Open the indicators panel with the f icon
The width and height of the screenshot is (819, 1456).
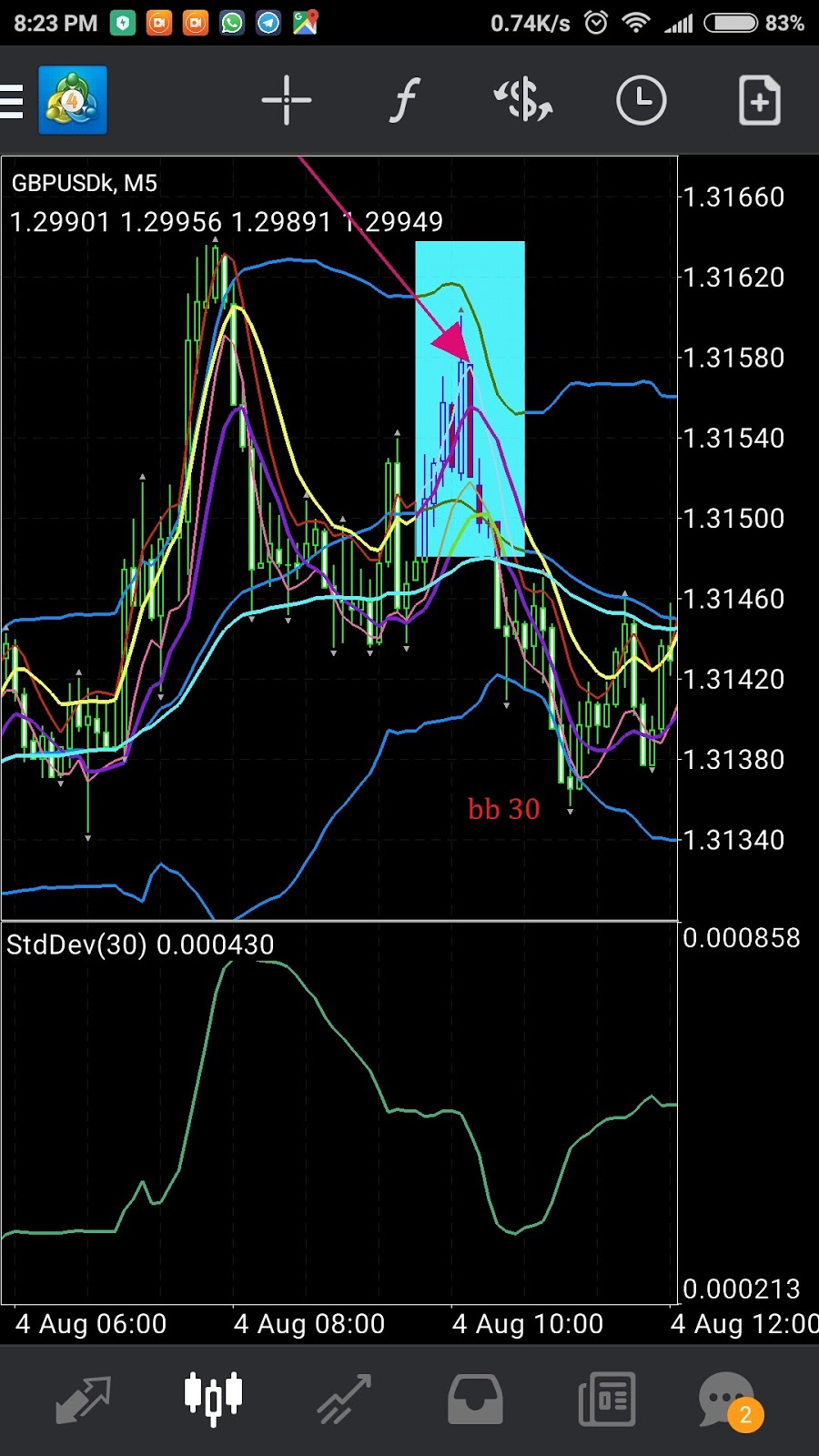tap(404, 100)
